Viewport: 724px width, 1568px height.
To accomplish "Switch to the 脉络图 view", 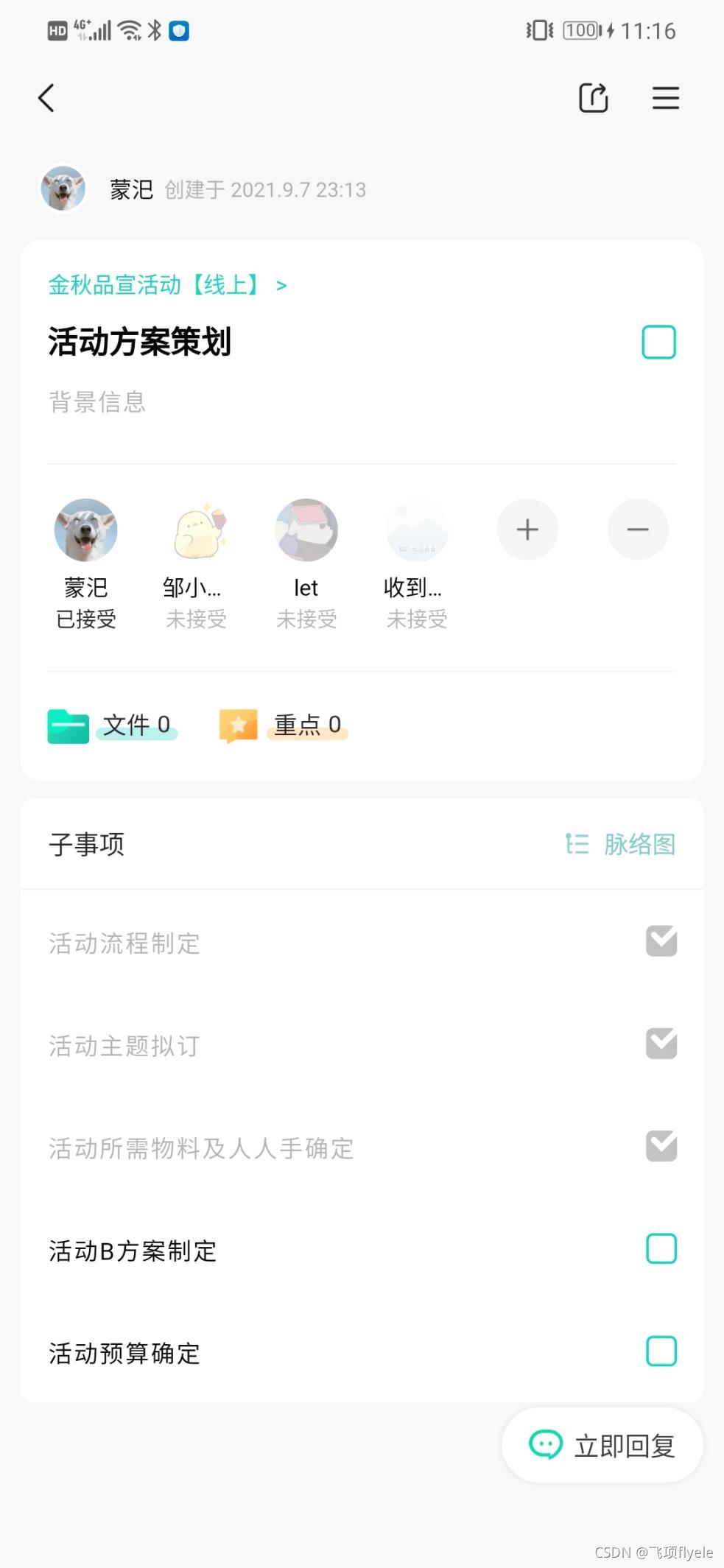I will click(620, 844).
